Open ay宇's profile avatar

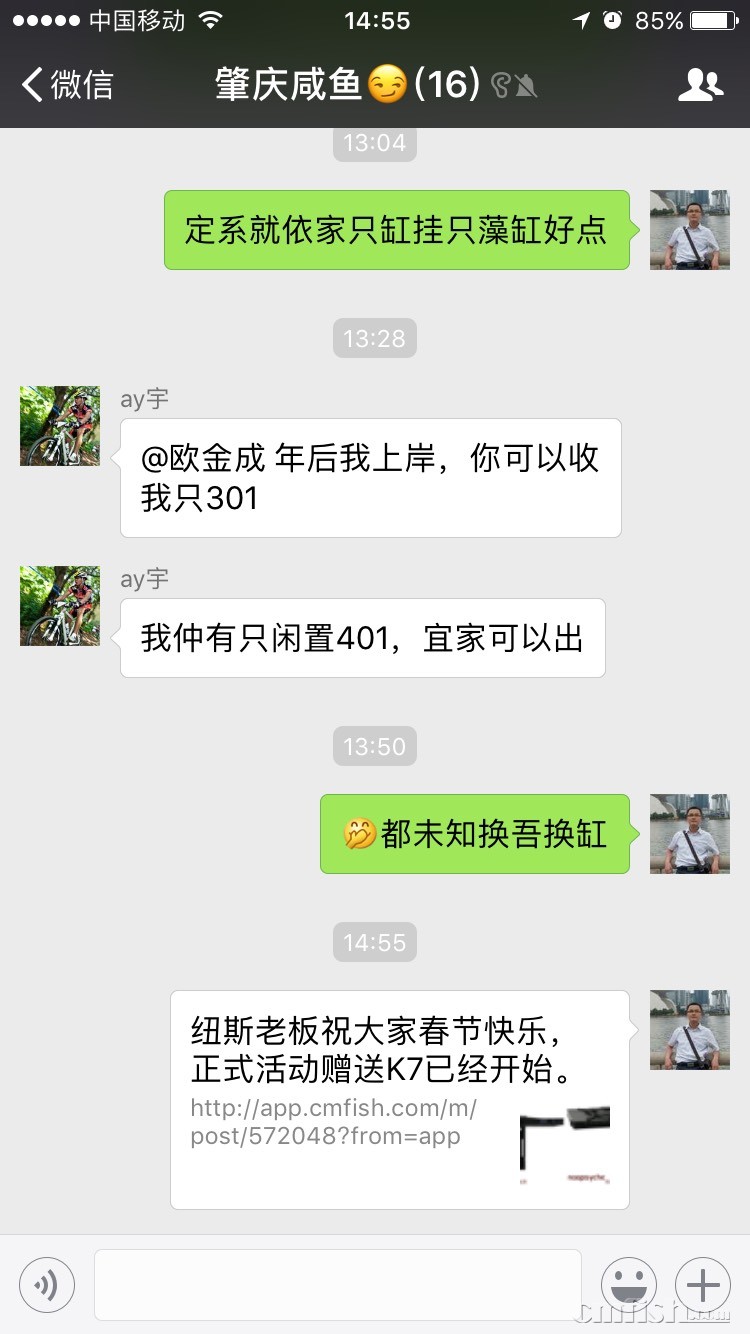click(59, 425)
